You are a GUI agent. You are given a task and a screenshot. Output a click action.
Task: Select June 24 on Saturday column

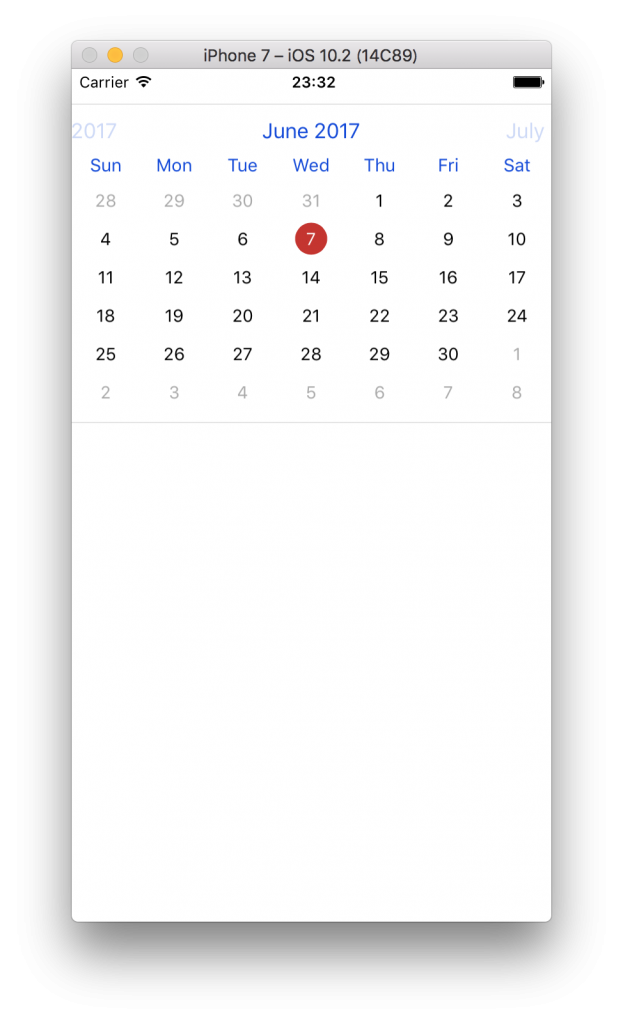click(x=517, y=316)
